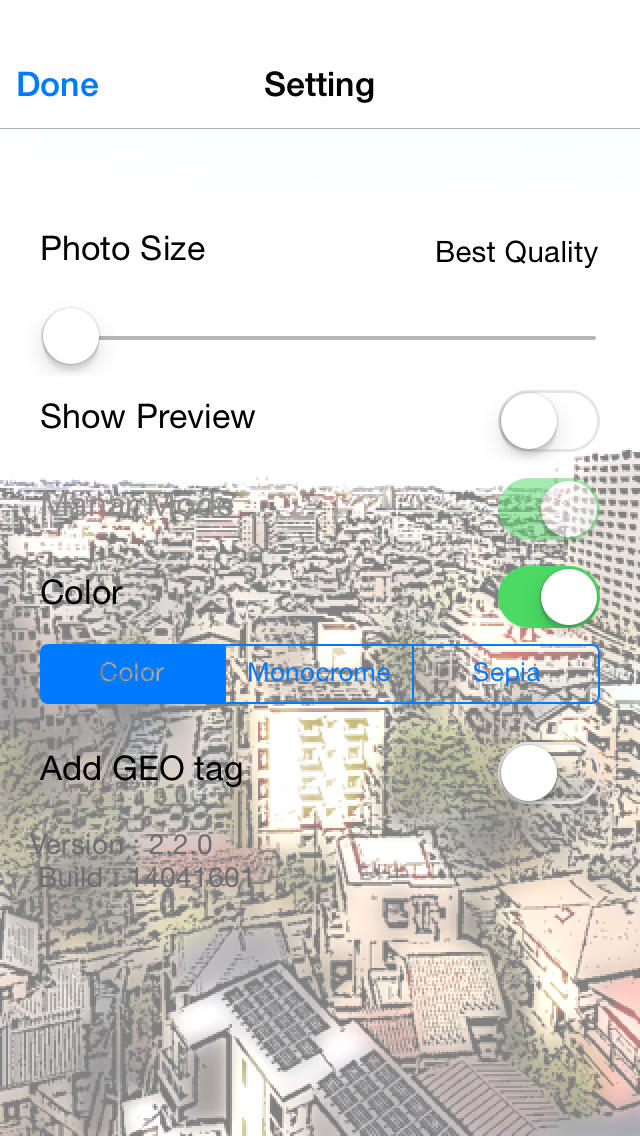
Task: Disable the Color toggle
Action: pos(549,597)
